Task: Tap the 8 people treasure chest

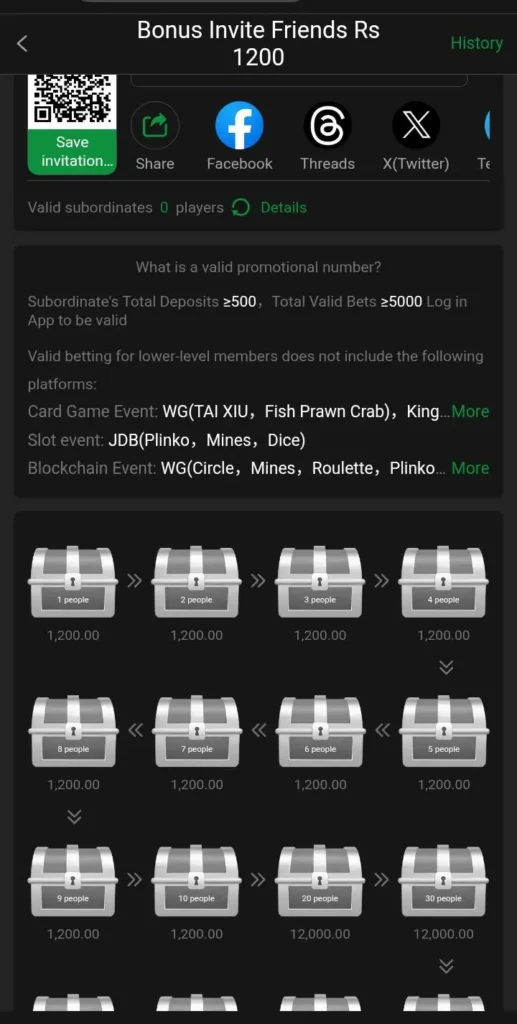Action: (72, 731)
